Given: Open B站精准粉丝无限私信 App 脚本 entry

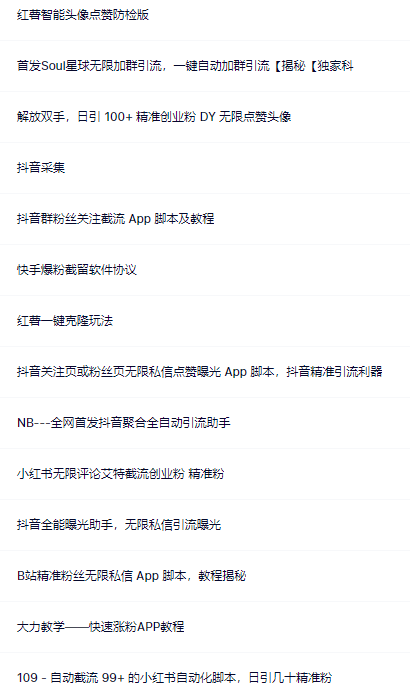Looking at the screenshot, I should click(x=205, y=576).
